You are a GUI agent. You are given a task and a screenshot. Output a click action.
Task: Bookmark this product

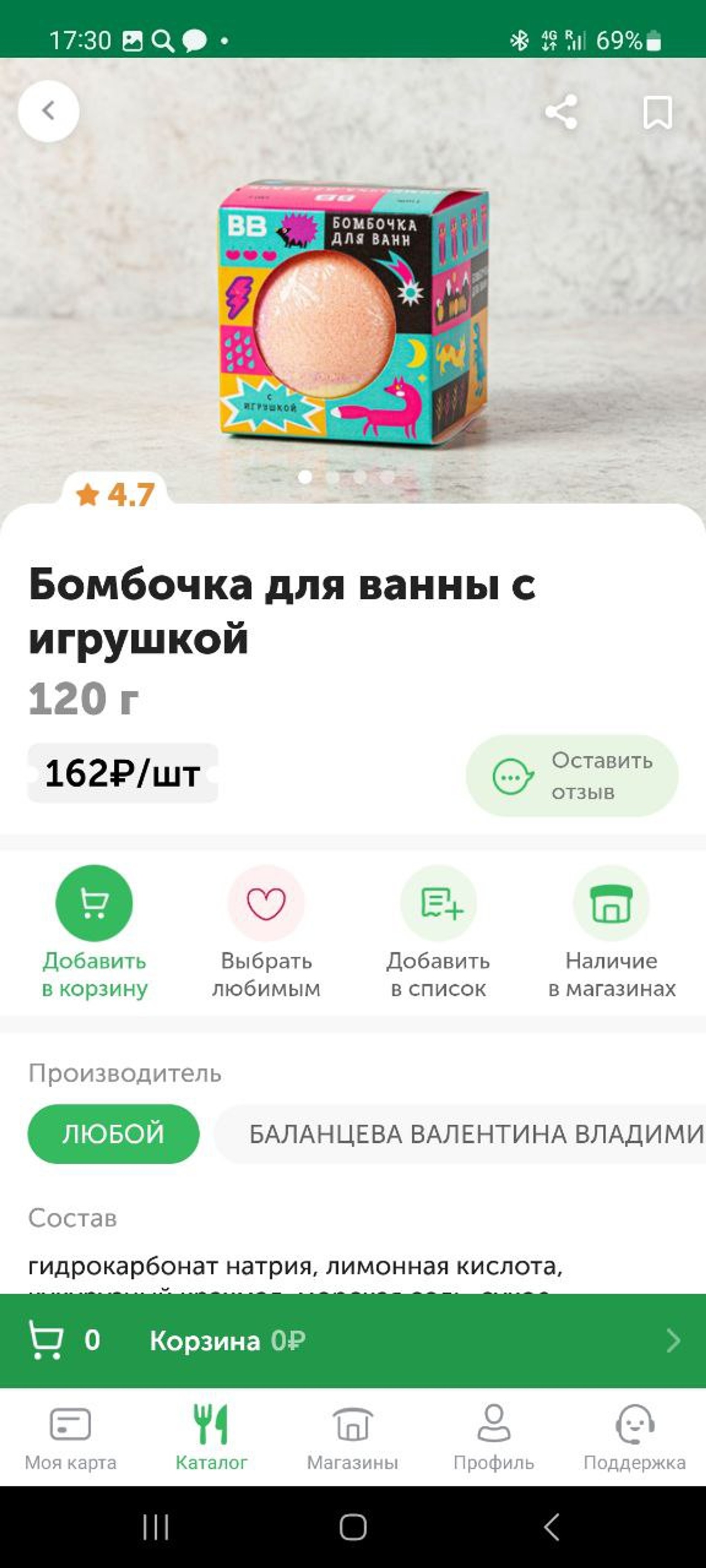point(657,112)
